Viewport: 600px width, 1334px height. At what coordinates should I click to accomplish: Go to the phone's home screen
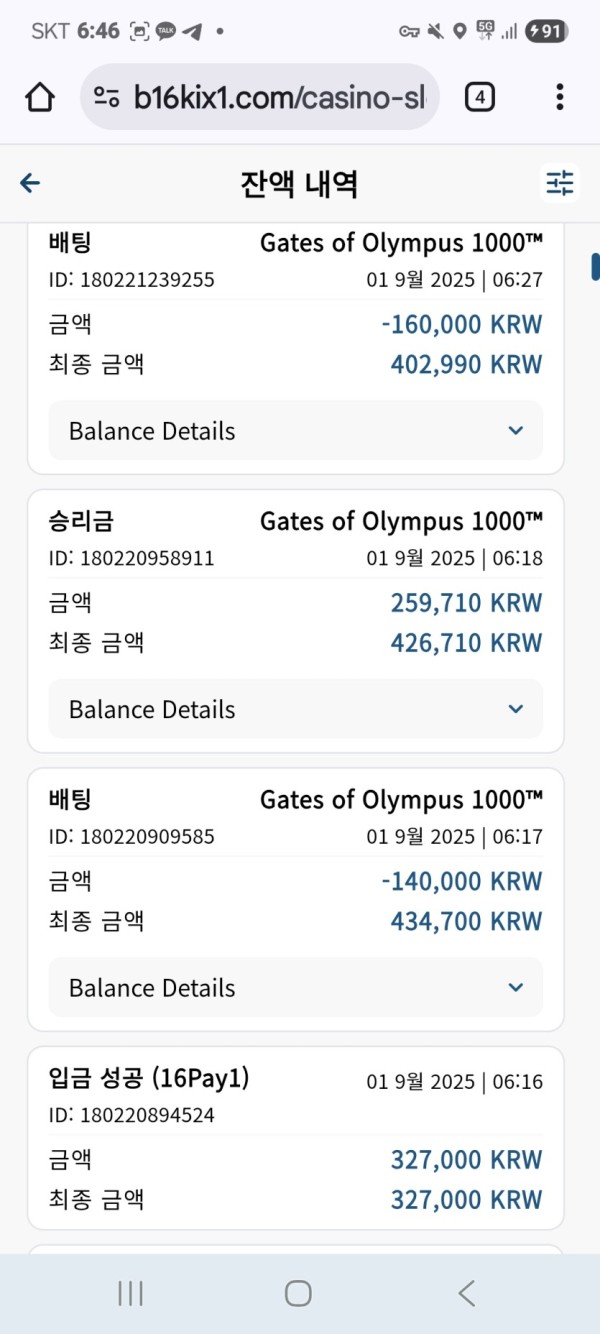tap(298, 1293)
